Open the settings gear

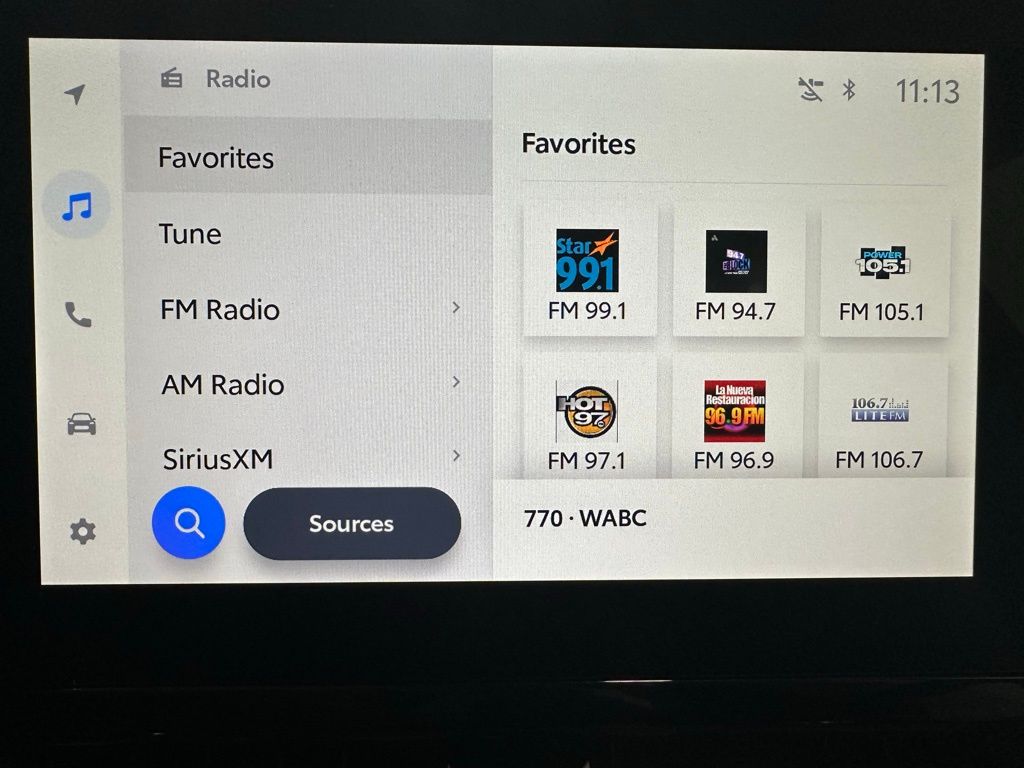(82, 532)
